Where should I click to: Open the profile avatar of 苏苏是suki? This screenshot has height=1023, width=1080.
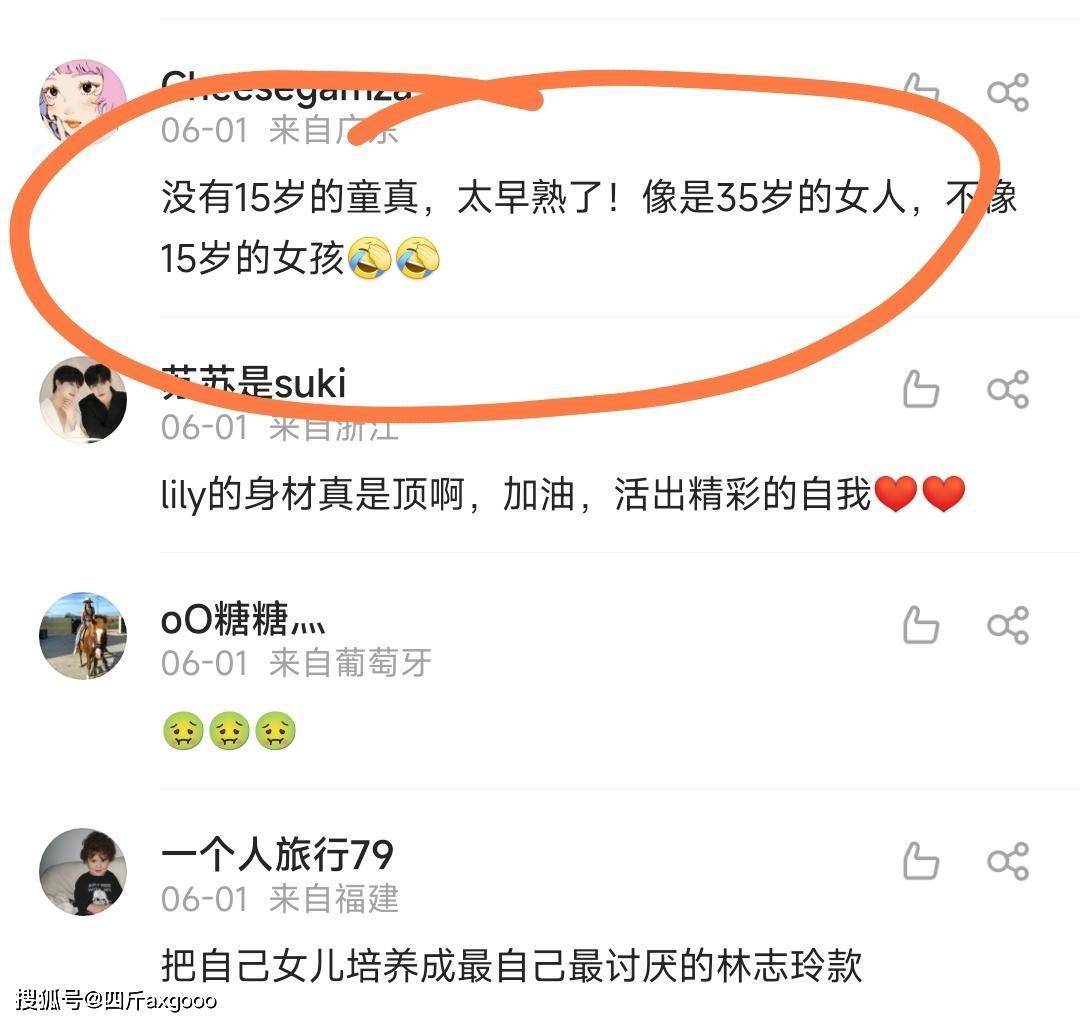pyautogui.click(x=83, y=400)
